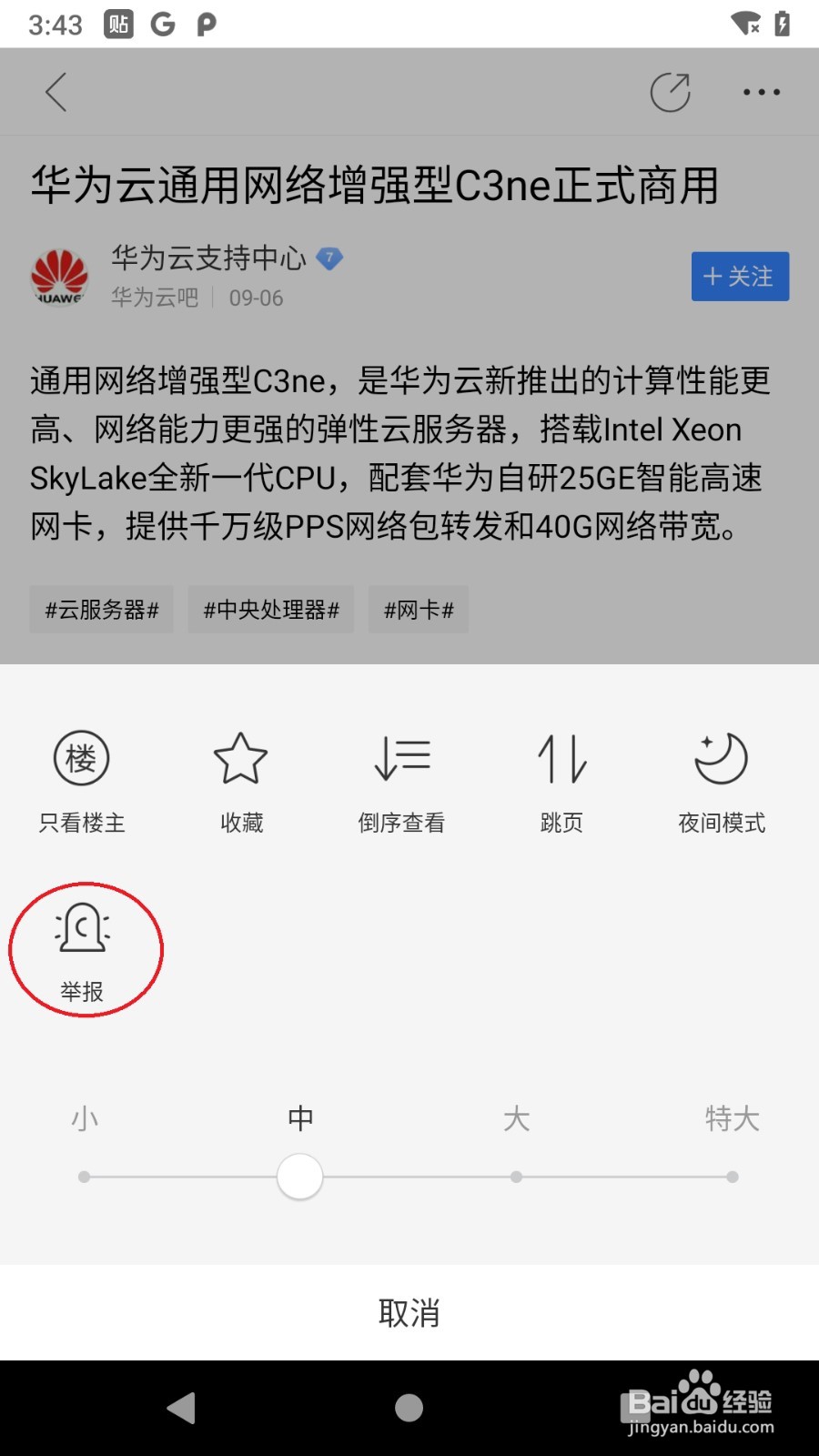This screenshot has height=1456, width=819.
Task: Tap the #中央处理器# hashtag
Action: coord(270,610)
